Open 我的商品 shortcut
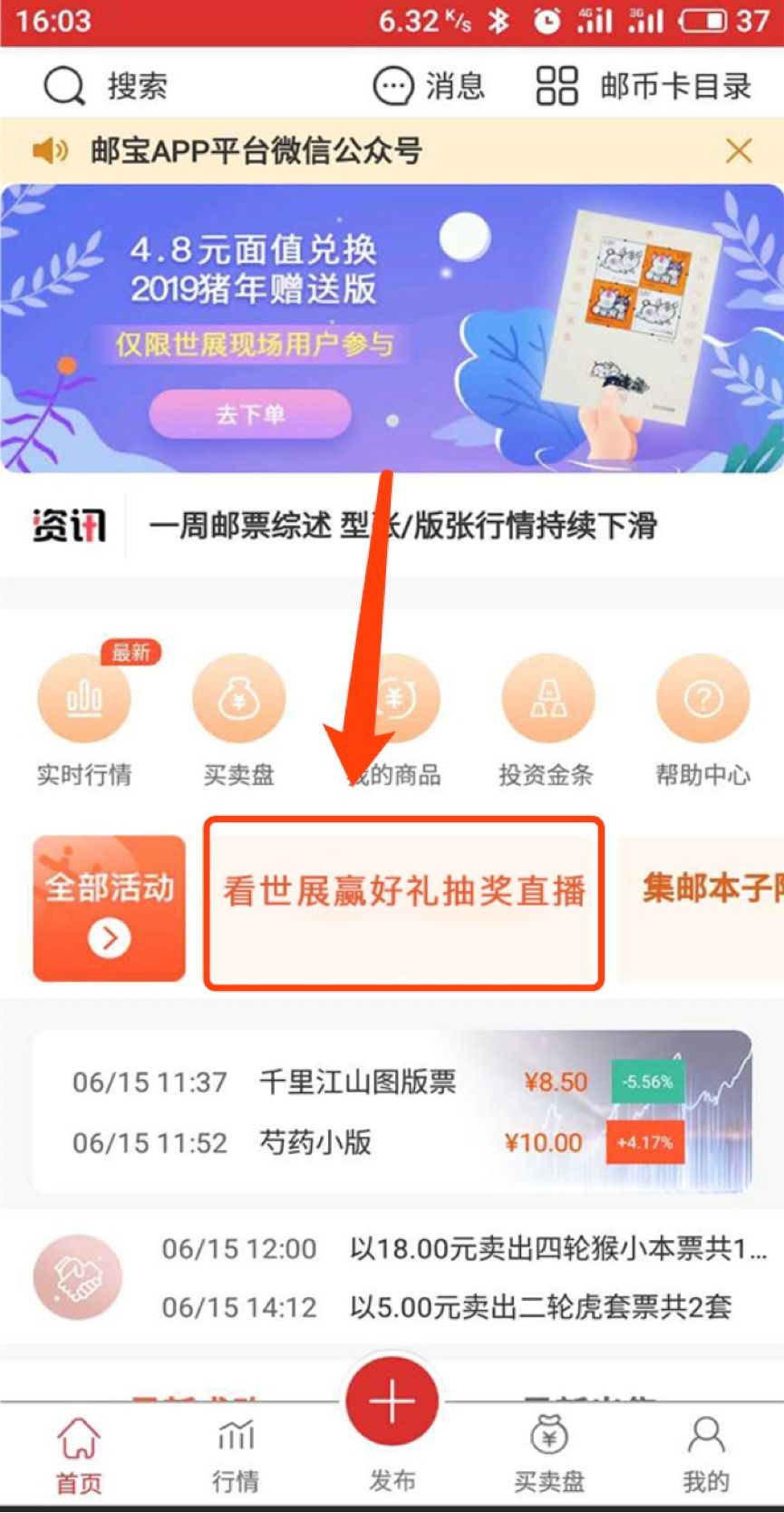This screenshot has height=1513, width=784. coord(395,716)
